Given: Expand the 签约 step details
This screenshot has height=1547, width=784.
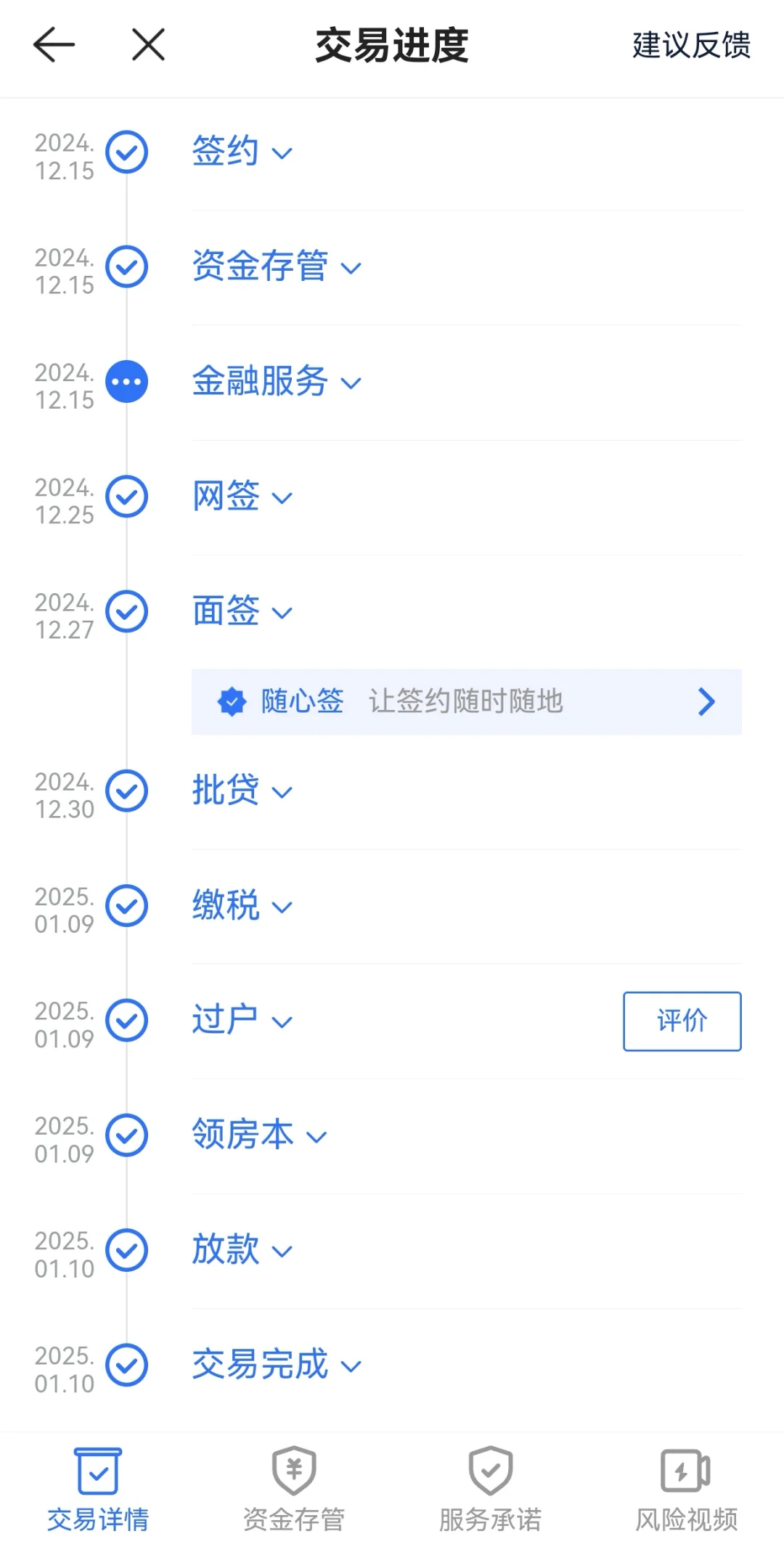Looking at the screenshot, I should (242, 152).
